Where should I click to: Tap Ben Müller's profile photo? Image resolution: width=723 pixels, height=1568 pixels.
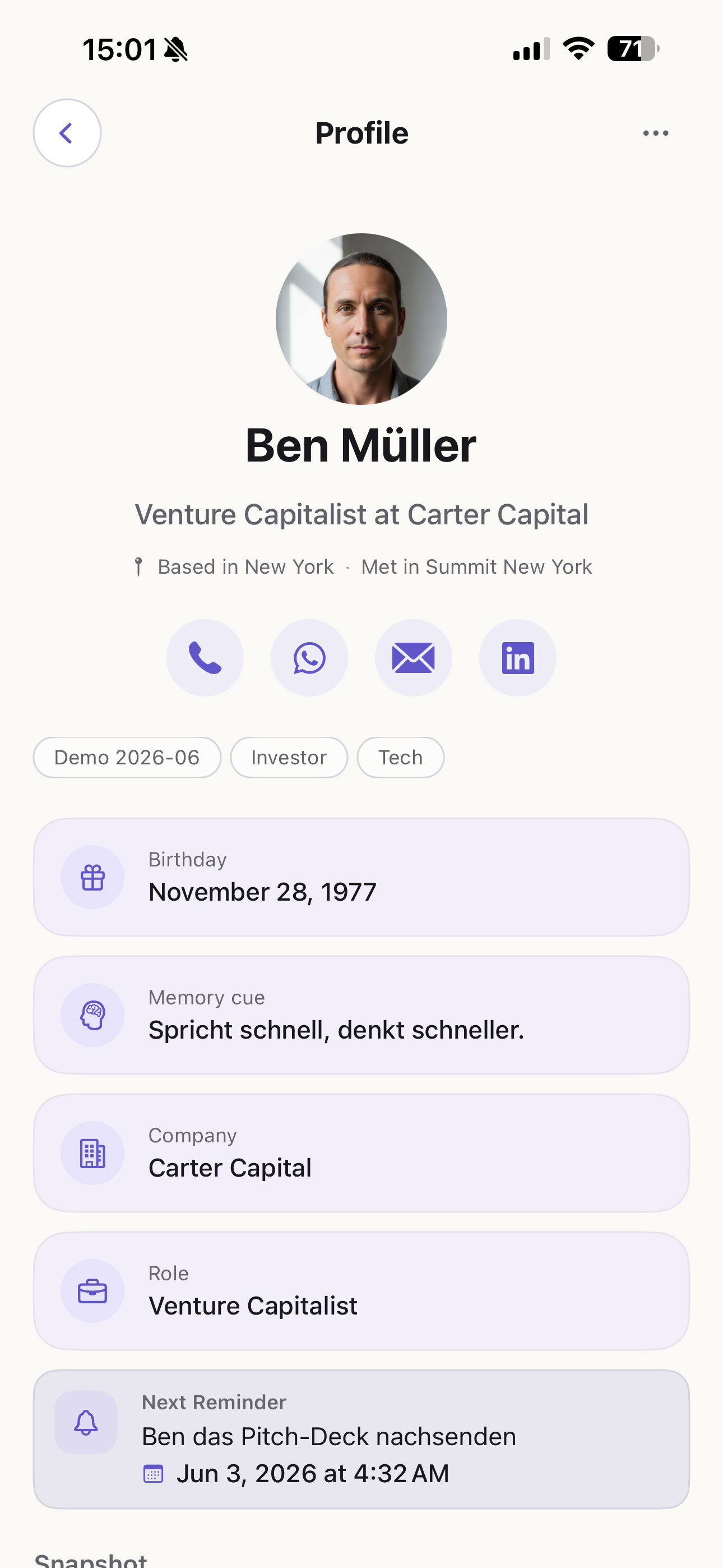pyautogui.click(x=361, y=319)
